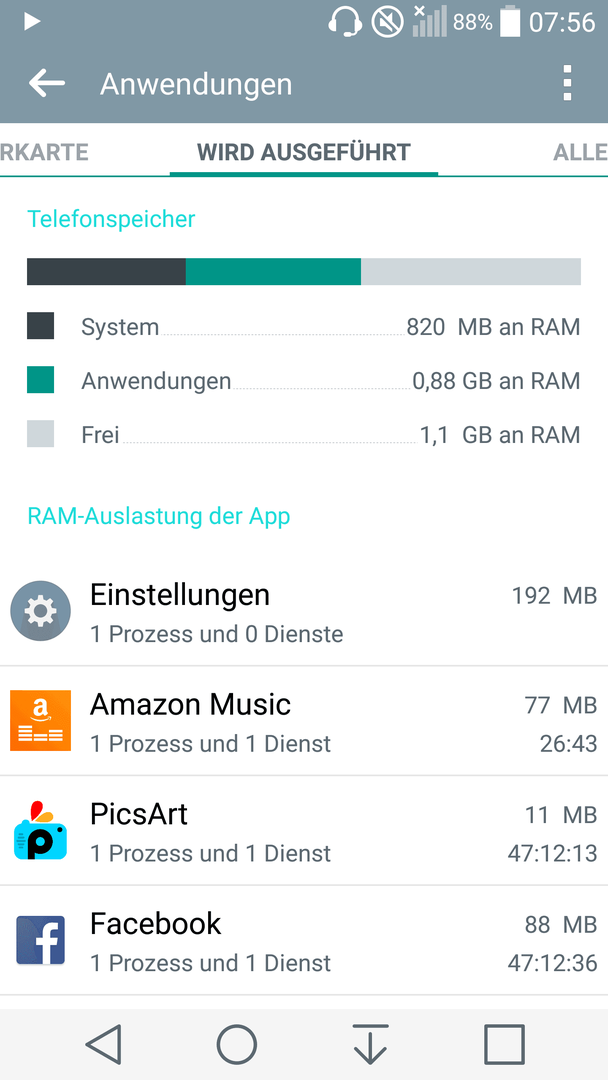Viewport: 608px width, 1080px height.
Task: Switch to the SD-Karte tab
Action: pos(44,152)
